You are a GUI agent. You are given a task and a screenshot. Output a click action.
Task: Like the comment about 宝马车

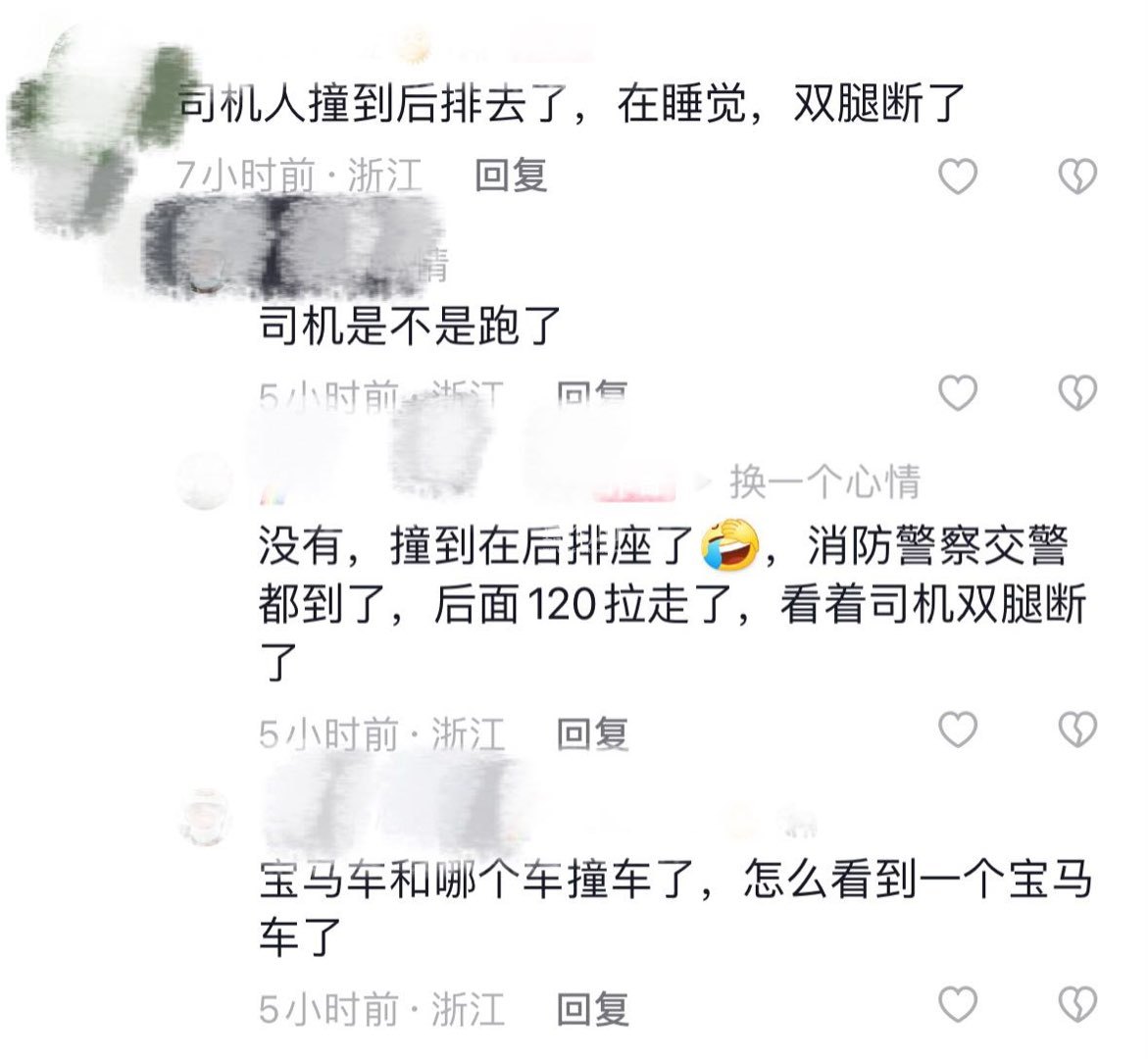coord(958,1004)
